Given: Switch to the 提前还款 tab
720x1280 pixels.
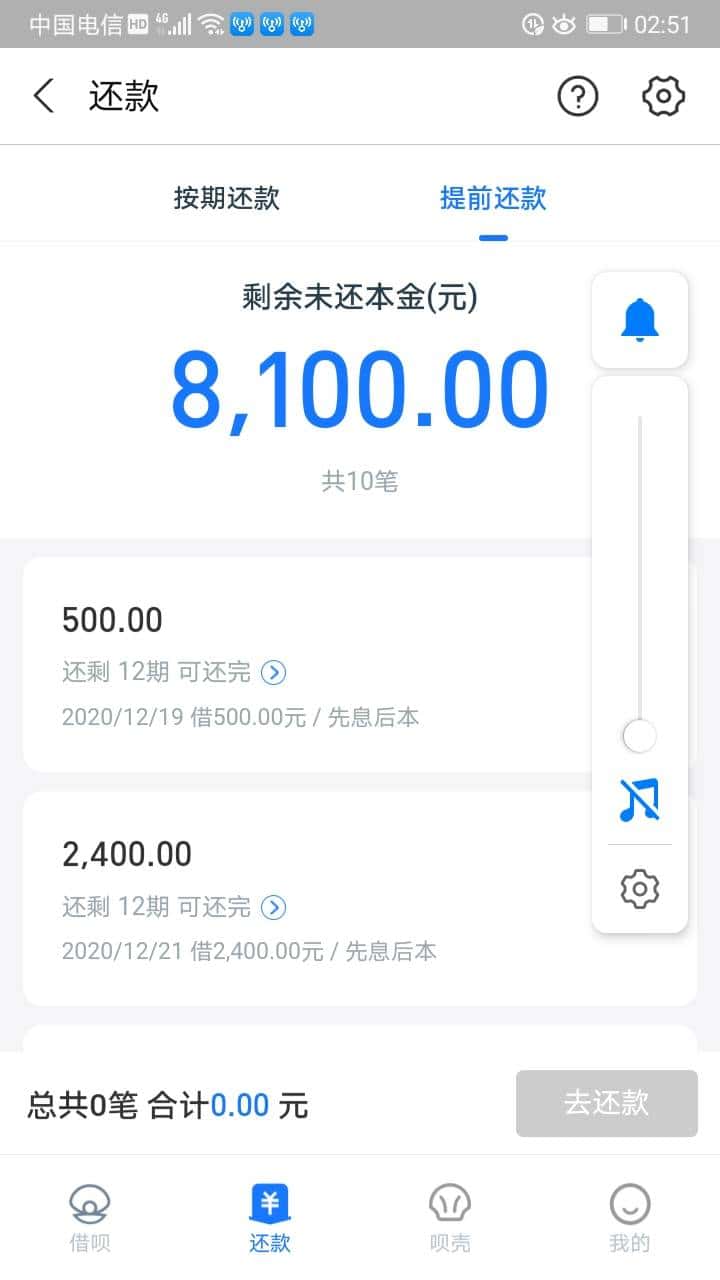Looking at the screenshot, I should click(492, 199).
